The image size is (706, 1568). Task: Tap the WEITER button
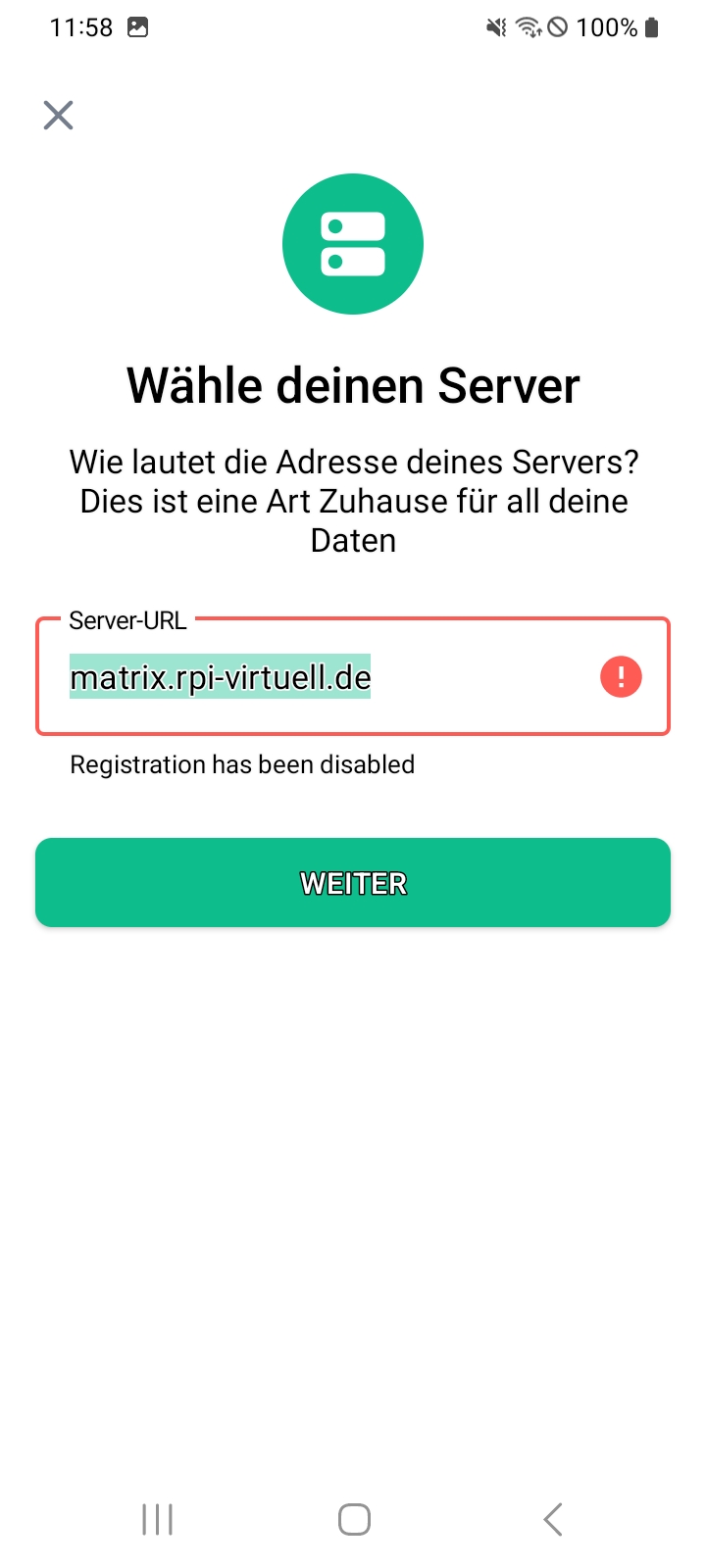[x=353, y=882]
